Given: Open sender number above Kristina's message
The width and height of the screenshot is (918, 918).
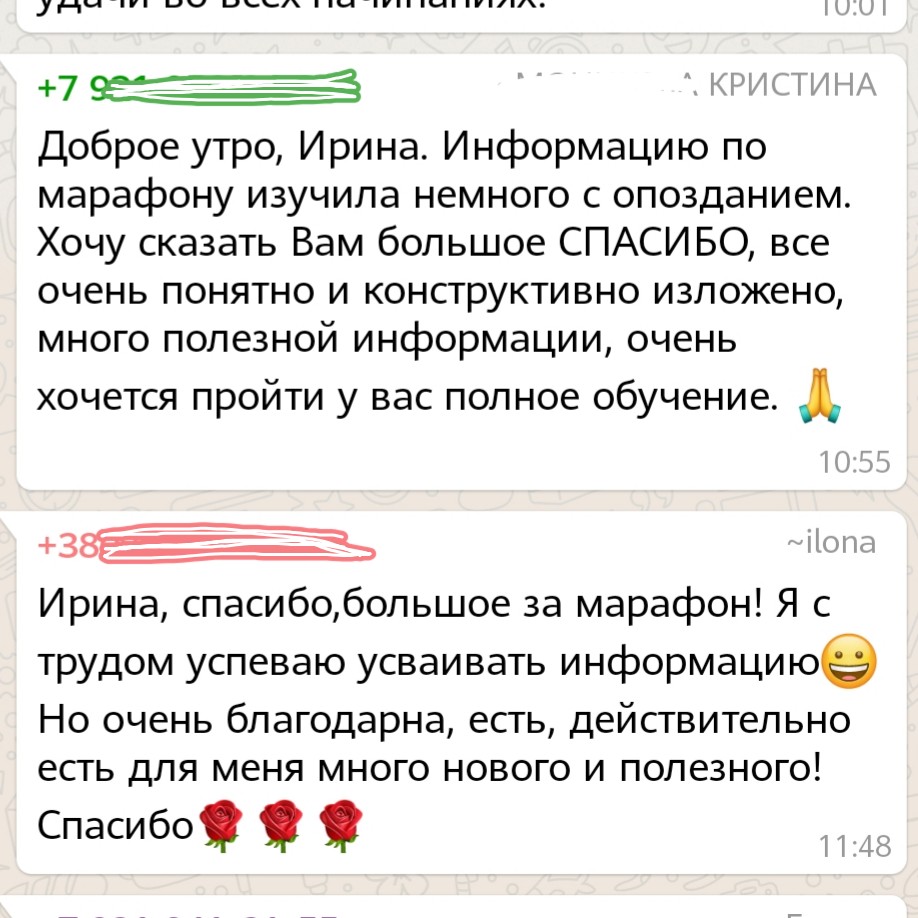Looking at the screenshot, I should (198, 87).
